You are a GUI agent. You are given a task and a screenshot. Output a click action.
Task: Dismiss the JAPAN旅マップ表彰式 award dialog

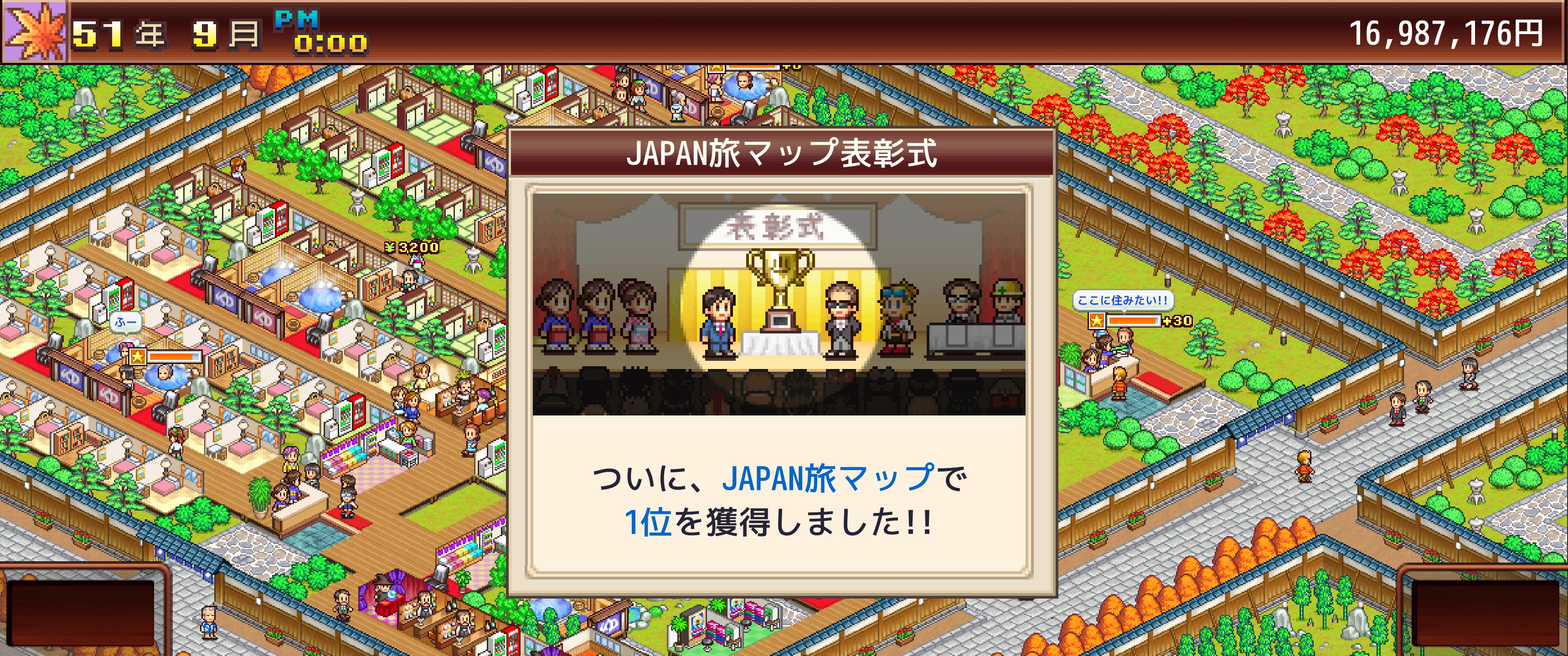pos(780,499)
